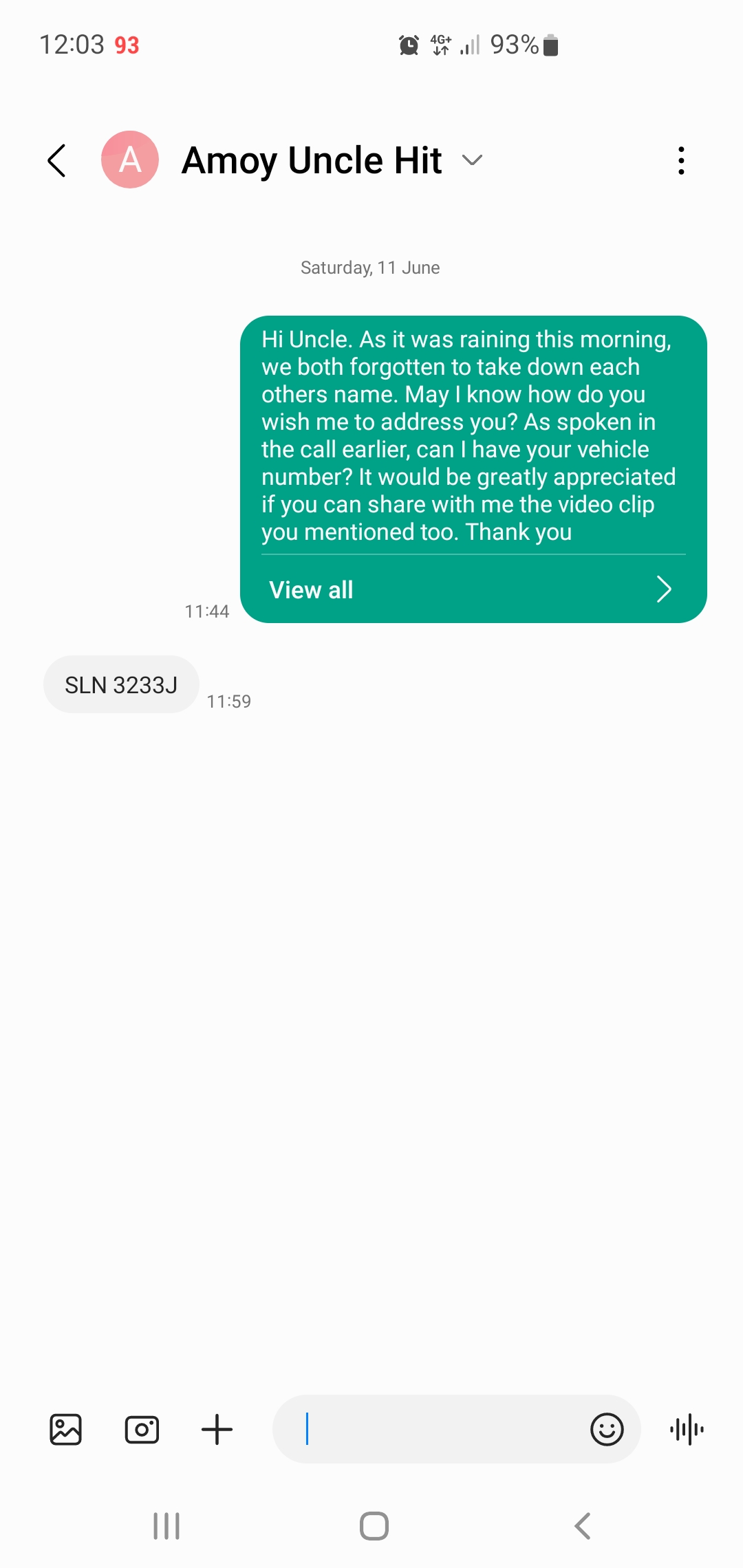Go back to the conversations list
The width and height of the screenshot is (743, 1568).
57,160
